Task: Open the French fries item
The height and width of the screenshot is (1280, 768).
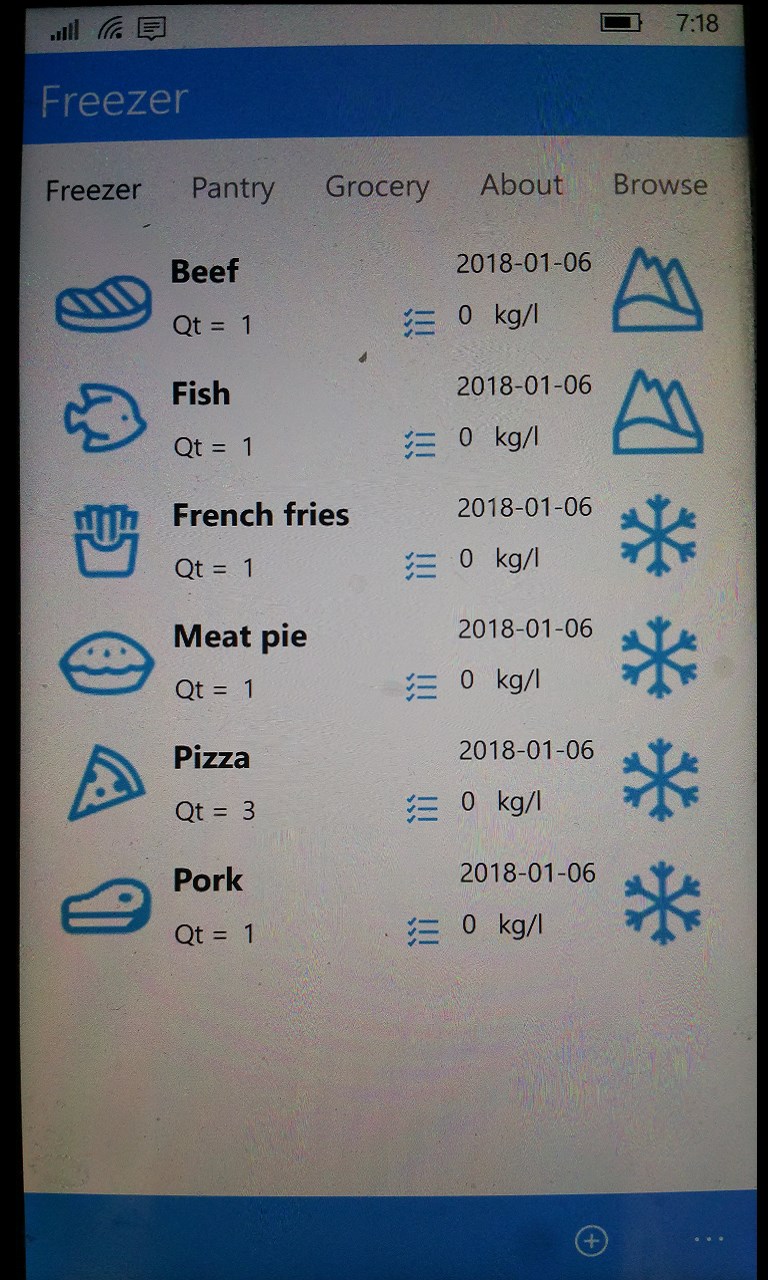Action: (x=261, y=515)
